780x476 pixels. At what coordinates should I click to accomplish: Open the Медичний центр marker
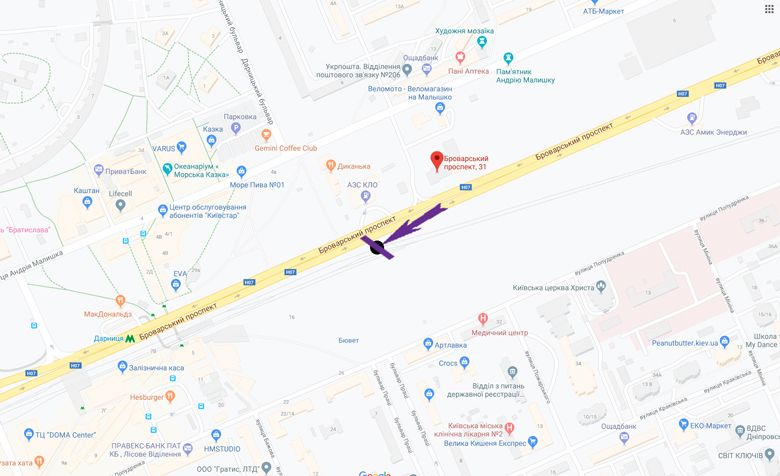click(x=484, y=317)
